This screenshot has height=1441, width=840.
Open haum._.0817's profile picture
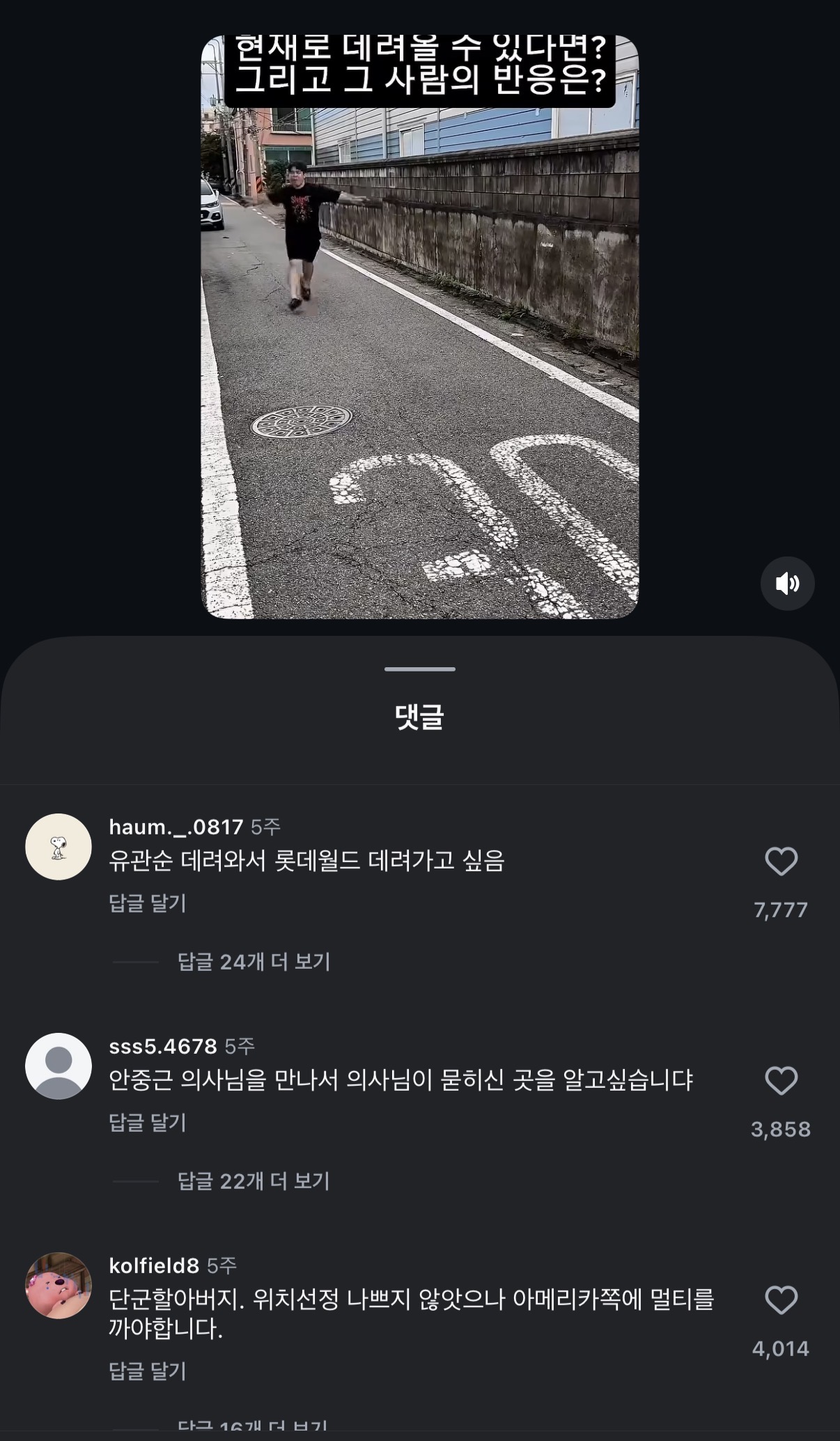(x=59, y=847)
